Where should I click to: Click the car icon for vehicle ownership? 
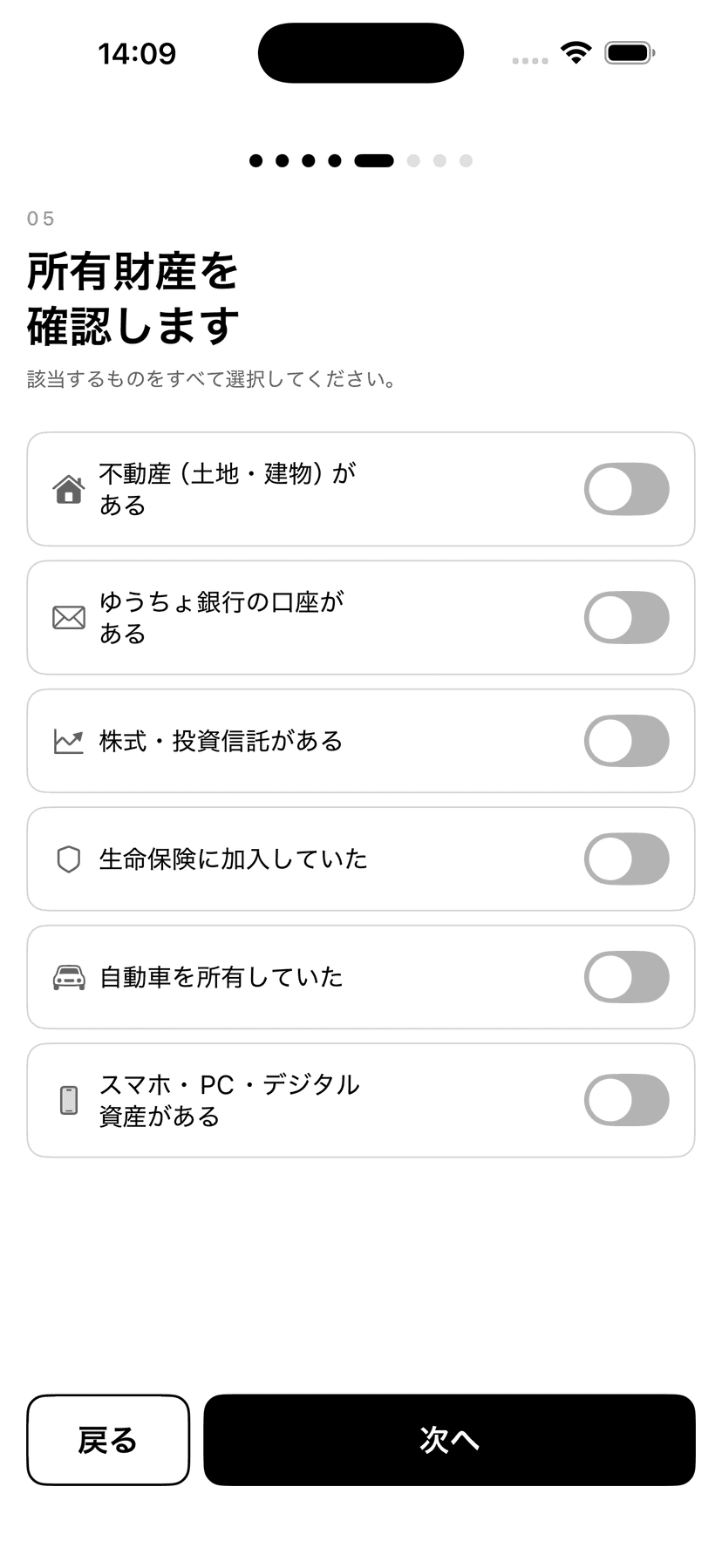(x=70, y=977)
